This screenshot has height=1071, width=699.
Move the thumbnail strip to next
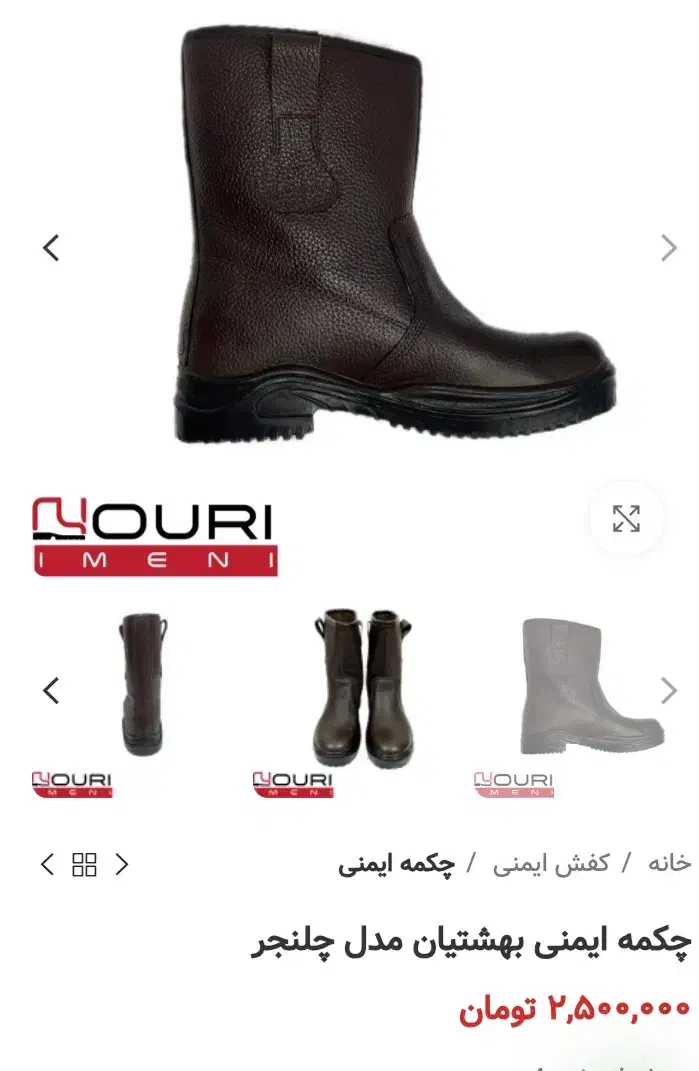(x=669, y=691)
